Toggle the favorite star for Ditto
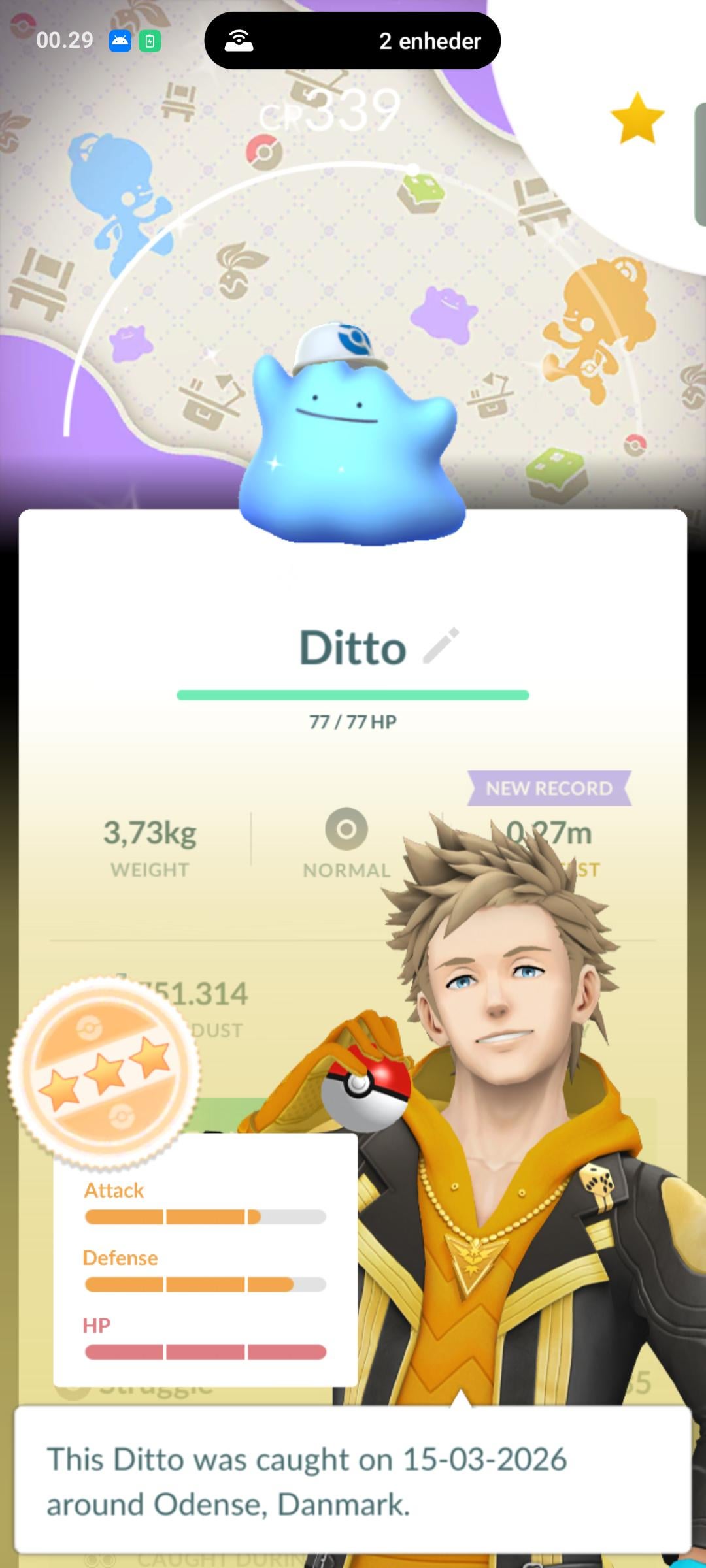The width and height of the screenshot is (706, 1568). [x=637, y=118]
